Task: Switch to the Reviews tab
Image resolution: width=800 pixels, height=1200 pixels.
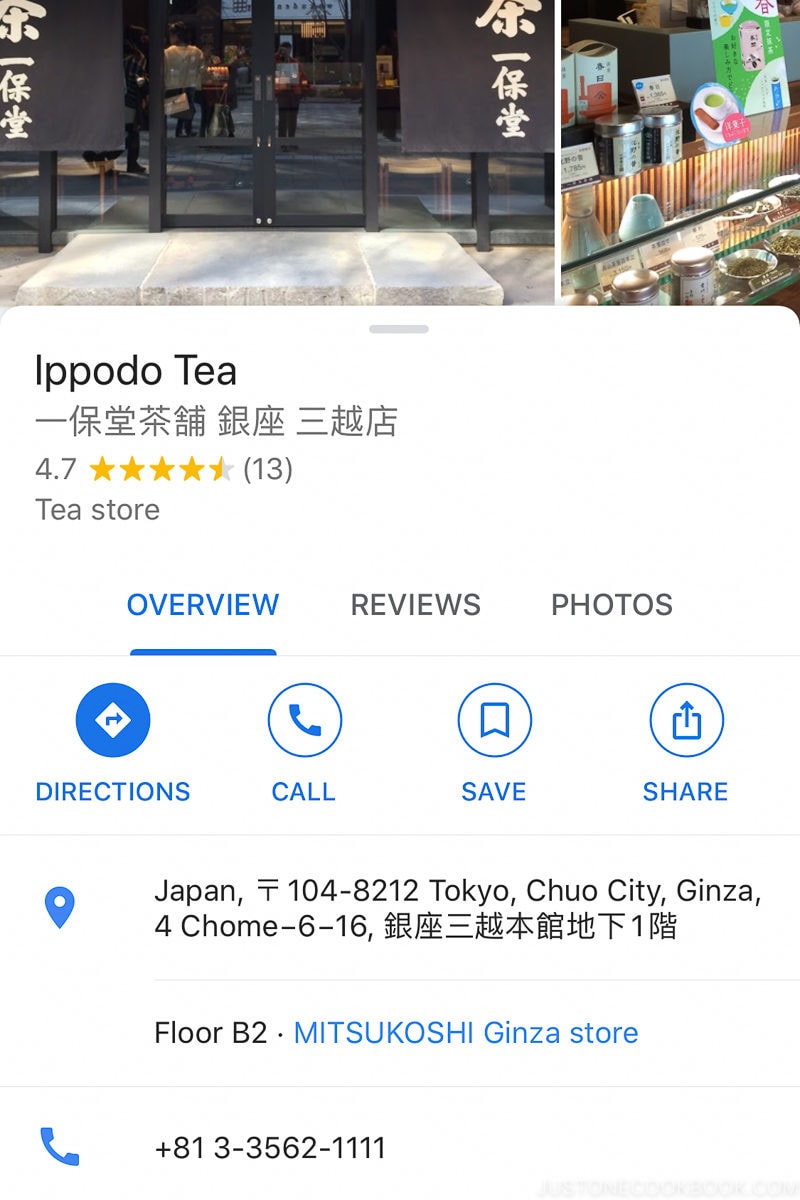Action: click(415, 605)
